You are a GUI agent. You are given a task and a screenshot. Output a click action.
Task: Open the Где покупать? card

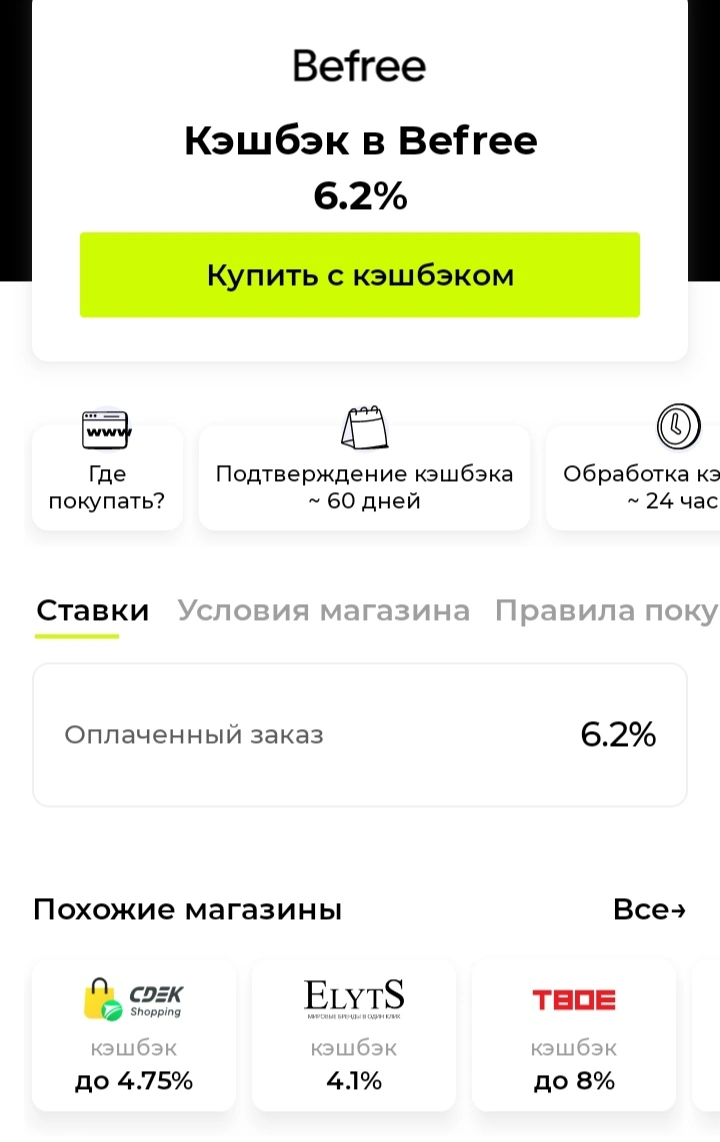click(108, 477)
